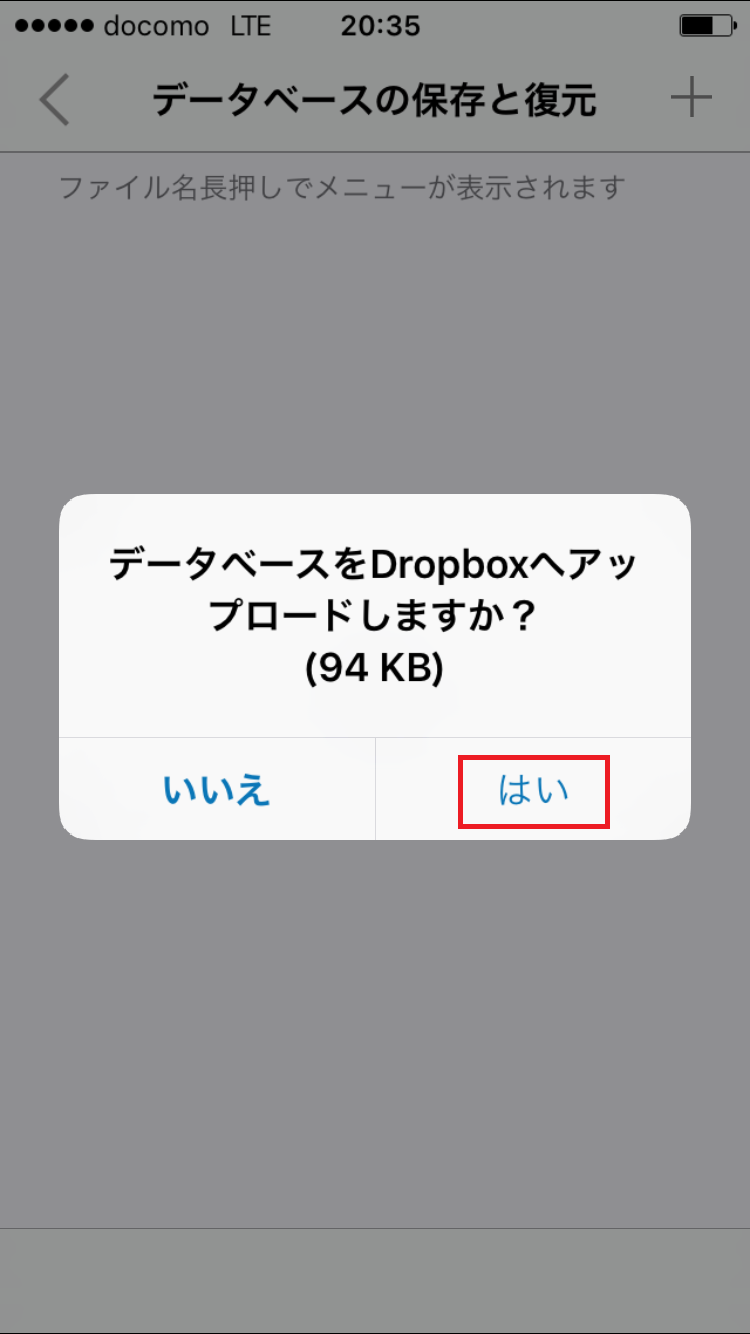Go back using the top-left arrow

coord(55,100)
